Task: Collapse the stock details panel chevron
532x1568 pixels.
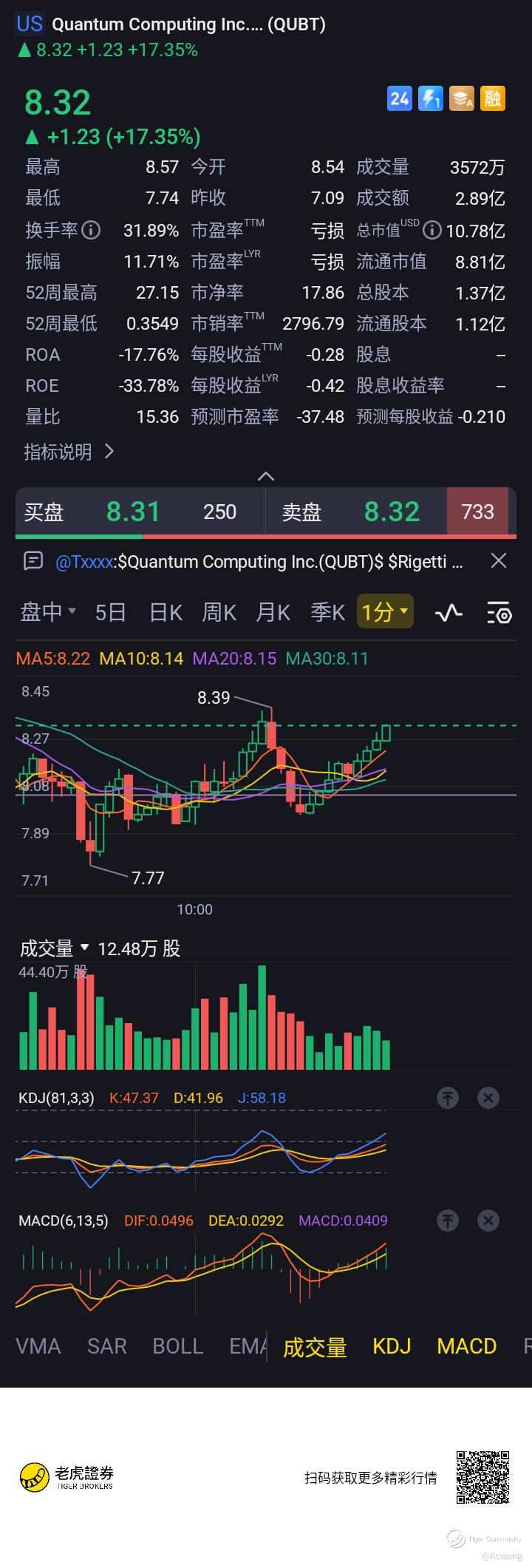Action: (x=266, y=476)
